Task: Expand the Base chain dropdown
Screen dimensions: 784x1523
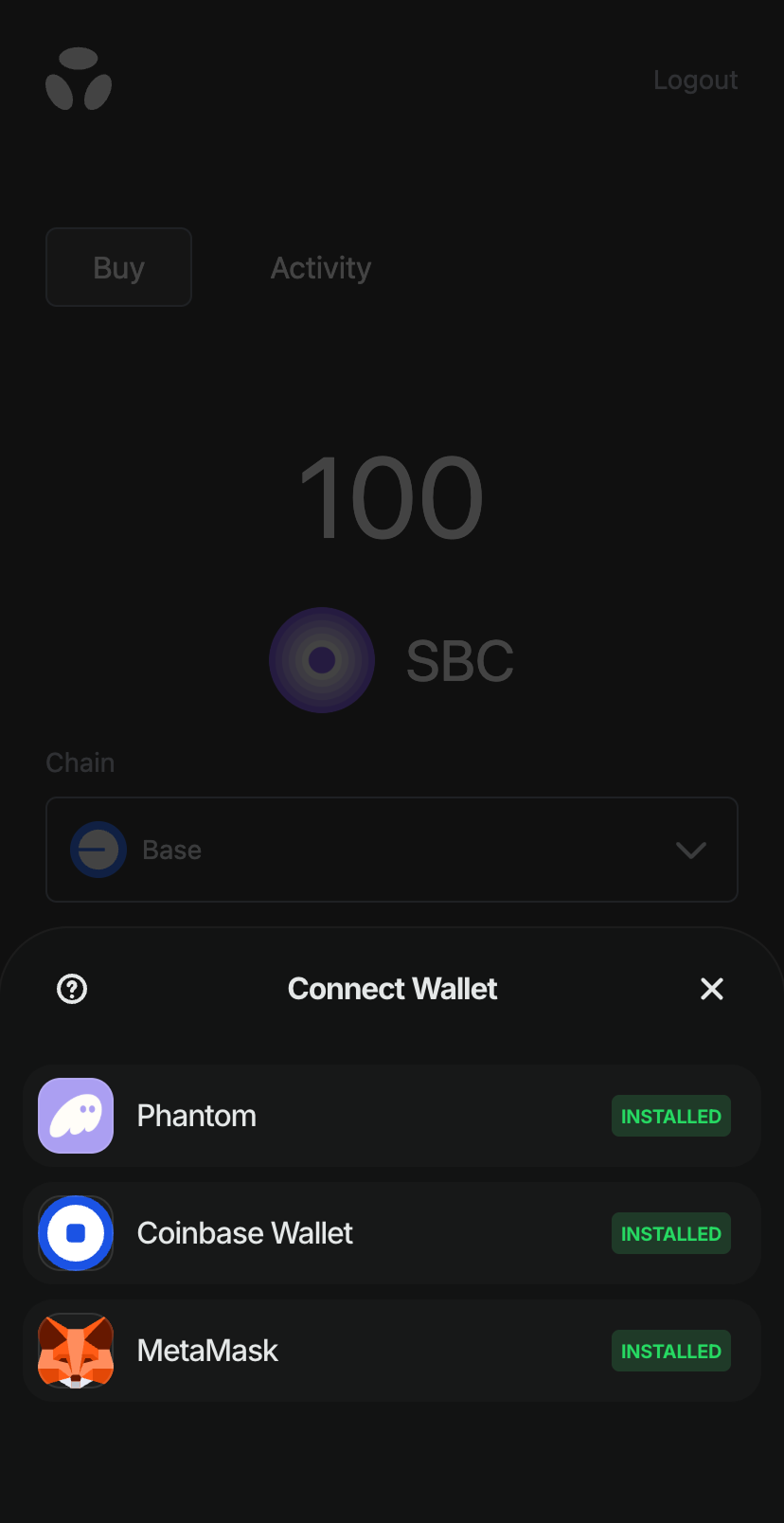Action: (392, 850)
